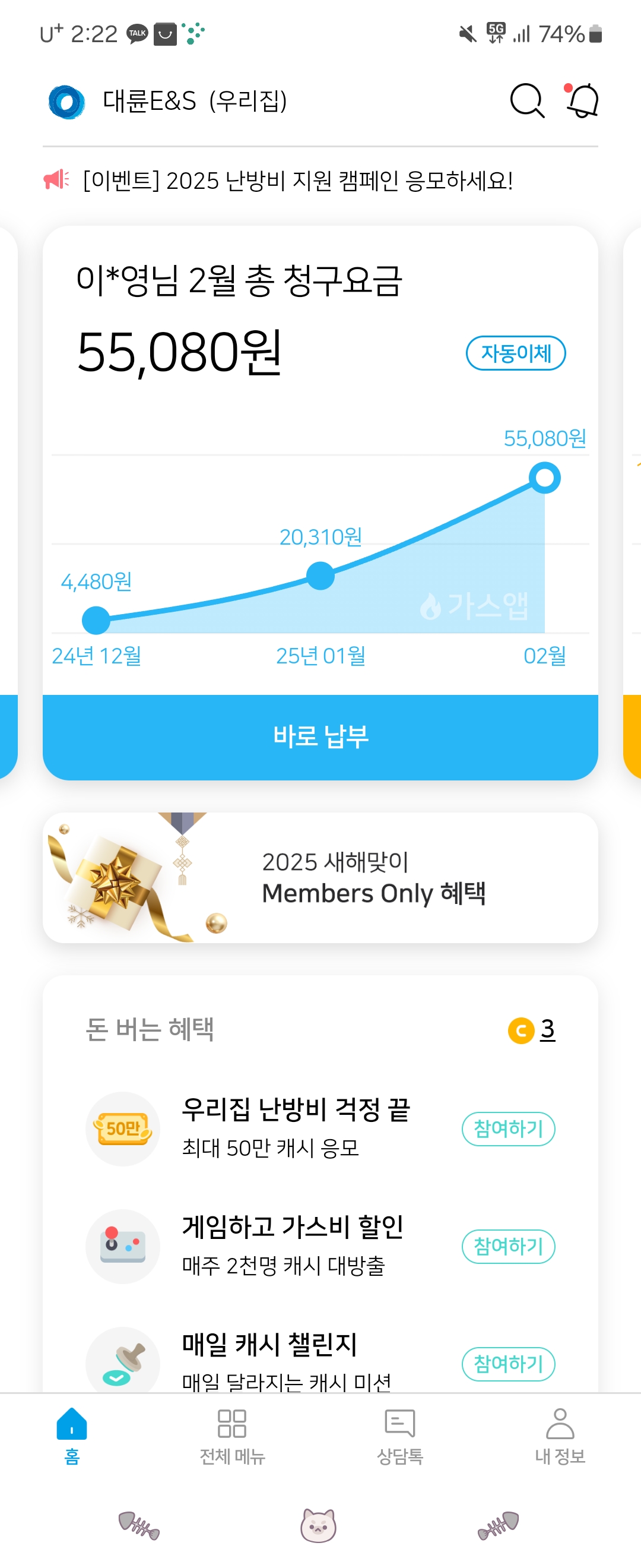The image size is (641, 1568).
Task: Open the 난방비 지원 캠페인 event notice
Action: [x=298, y=181]
